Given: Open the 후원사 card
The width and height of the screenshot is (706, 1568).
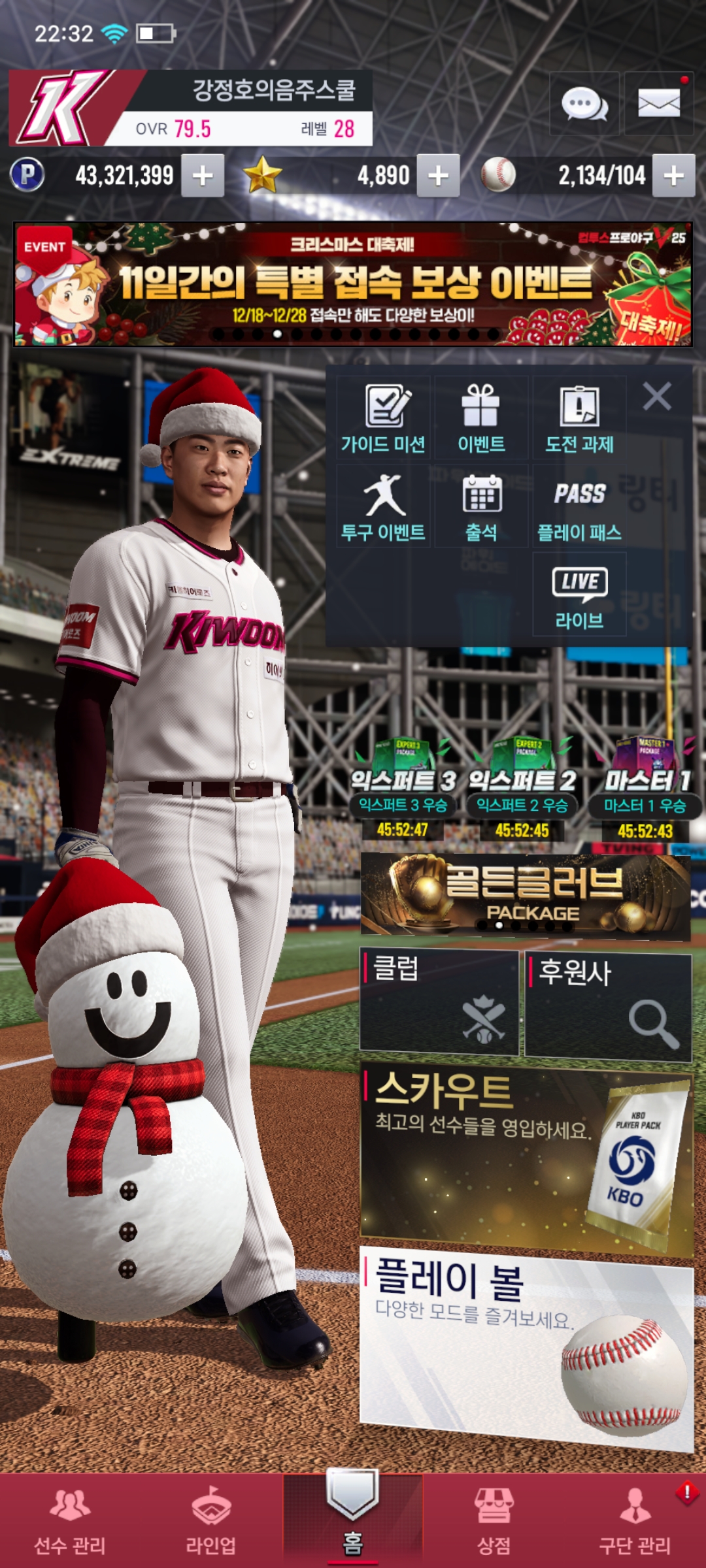Looking at the screenshot, I should [x=608, y=1006].
